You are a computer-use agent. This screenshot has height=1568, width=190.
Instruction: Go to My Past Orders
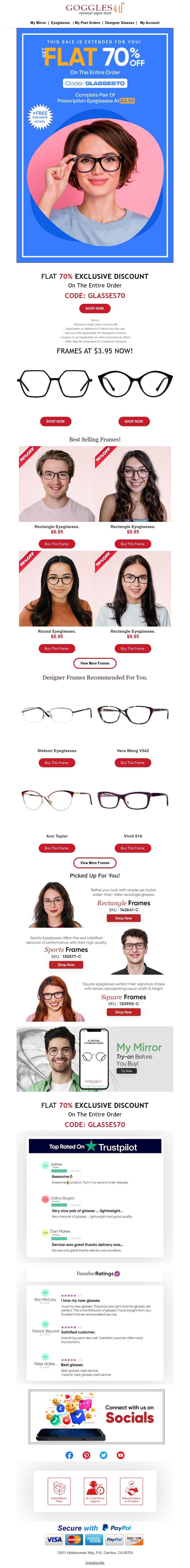(x=87, y=23)
